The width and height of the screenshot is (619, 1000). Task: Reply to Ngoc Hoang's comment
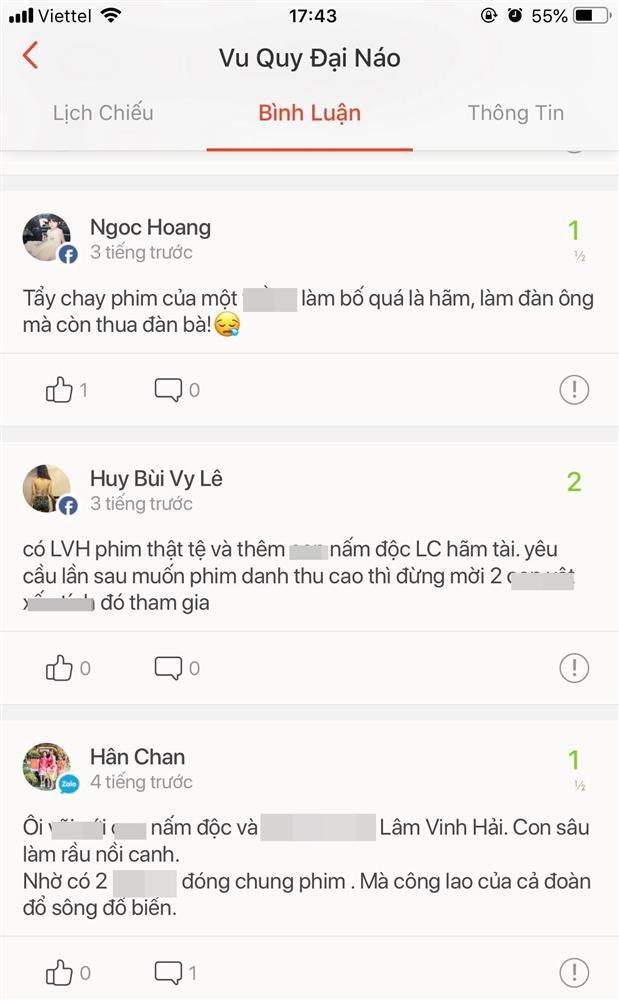[x=168, y=390]
